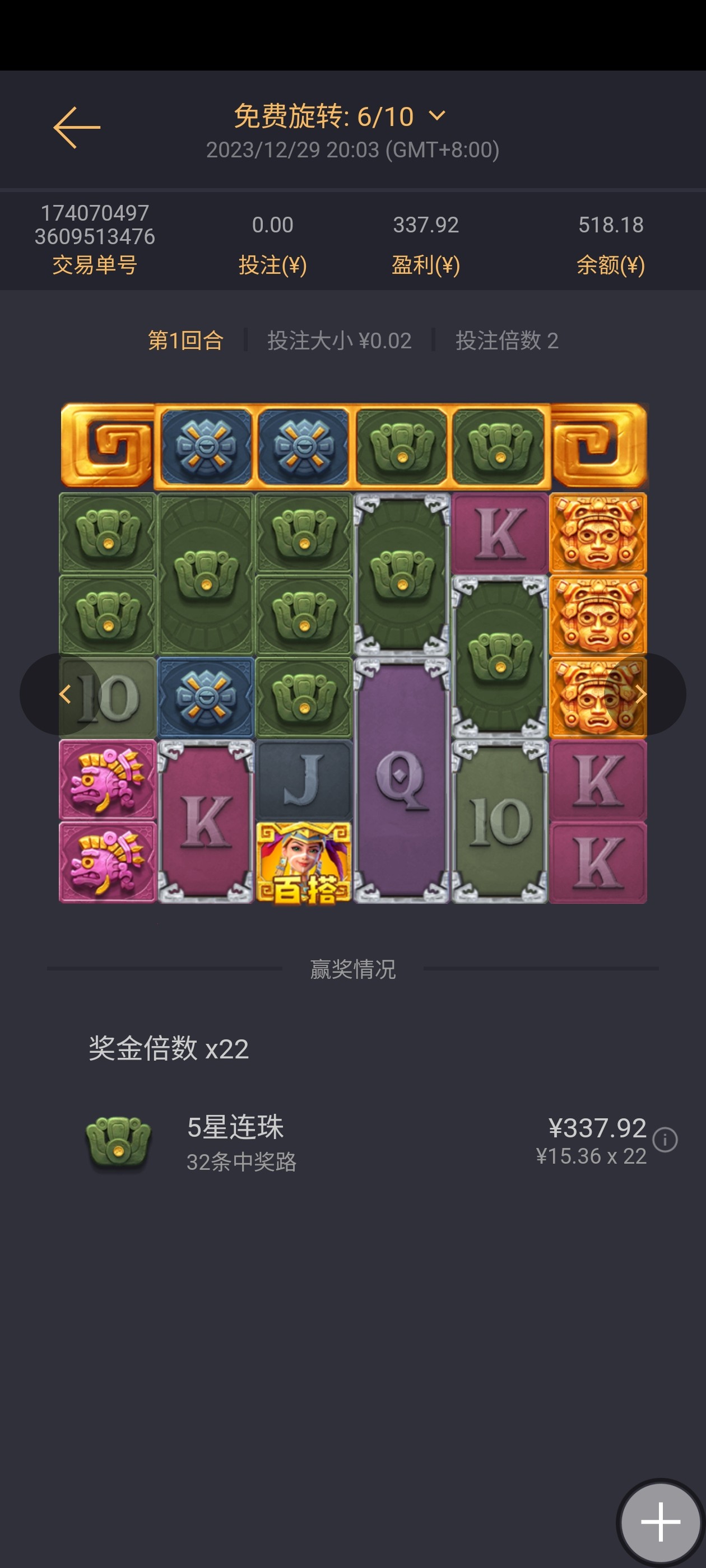Go back using the arrow icon
Viewport: 706px width, 1568px height.
click(77, 127)
